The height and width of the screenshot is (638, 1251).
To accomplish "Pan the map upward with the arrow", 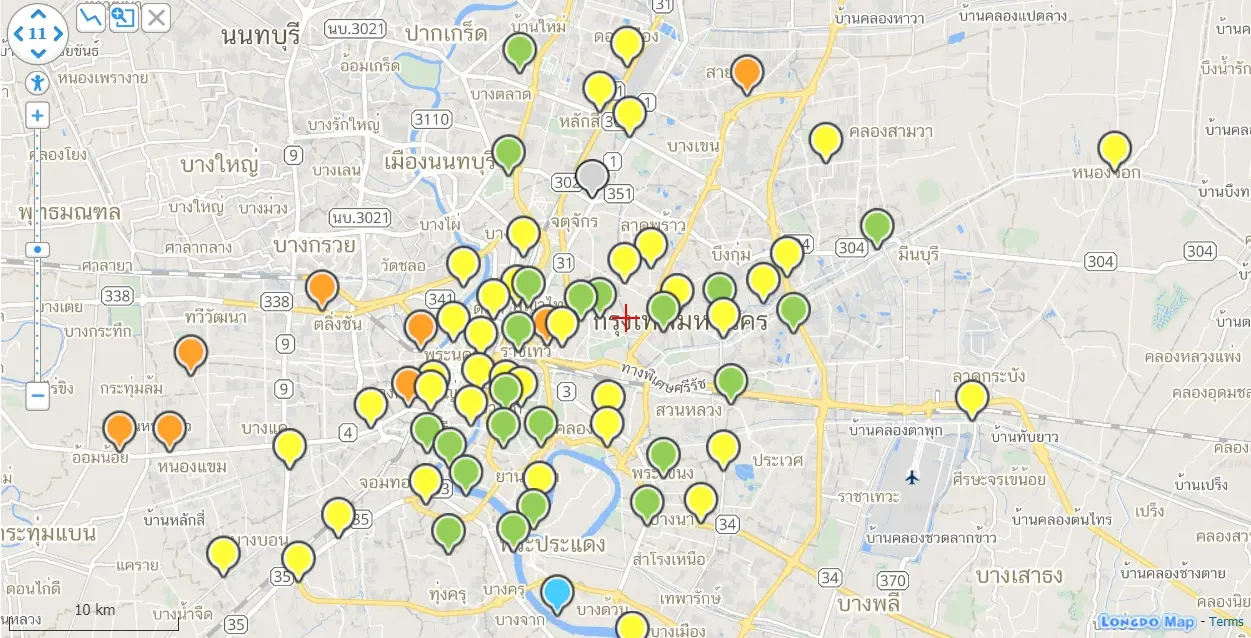I will point(37,14).
